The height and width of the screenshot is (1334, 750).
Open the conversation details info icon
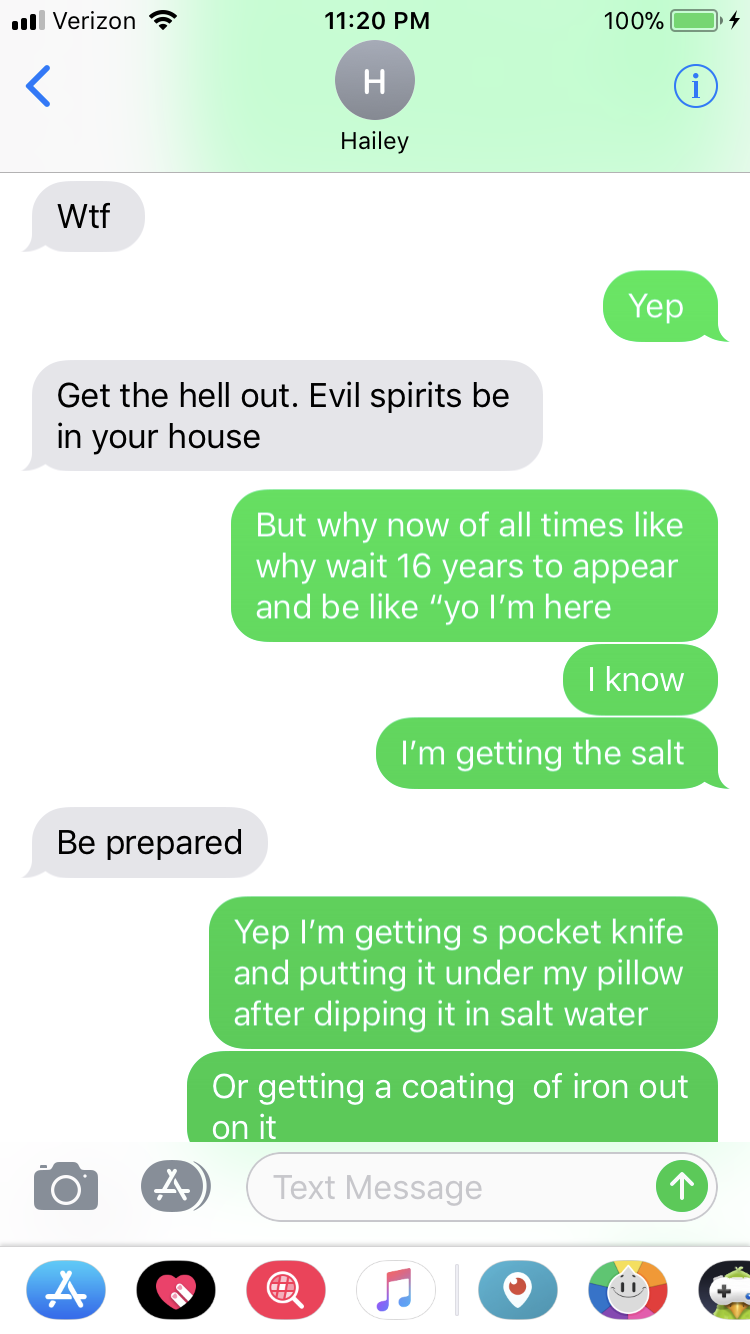click(x=695, y=86)
